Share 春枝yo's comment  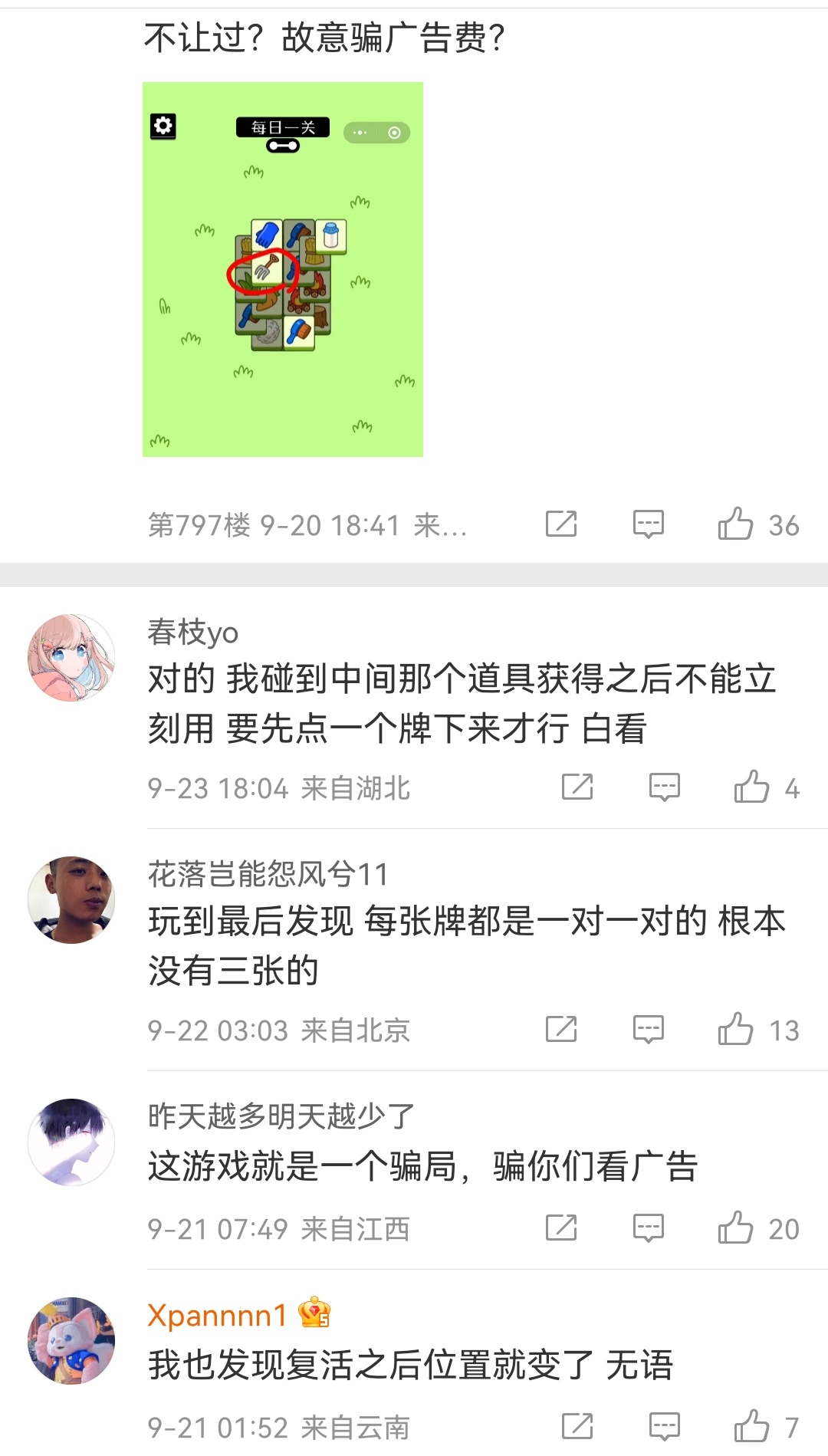click(577, 787)
